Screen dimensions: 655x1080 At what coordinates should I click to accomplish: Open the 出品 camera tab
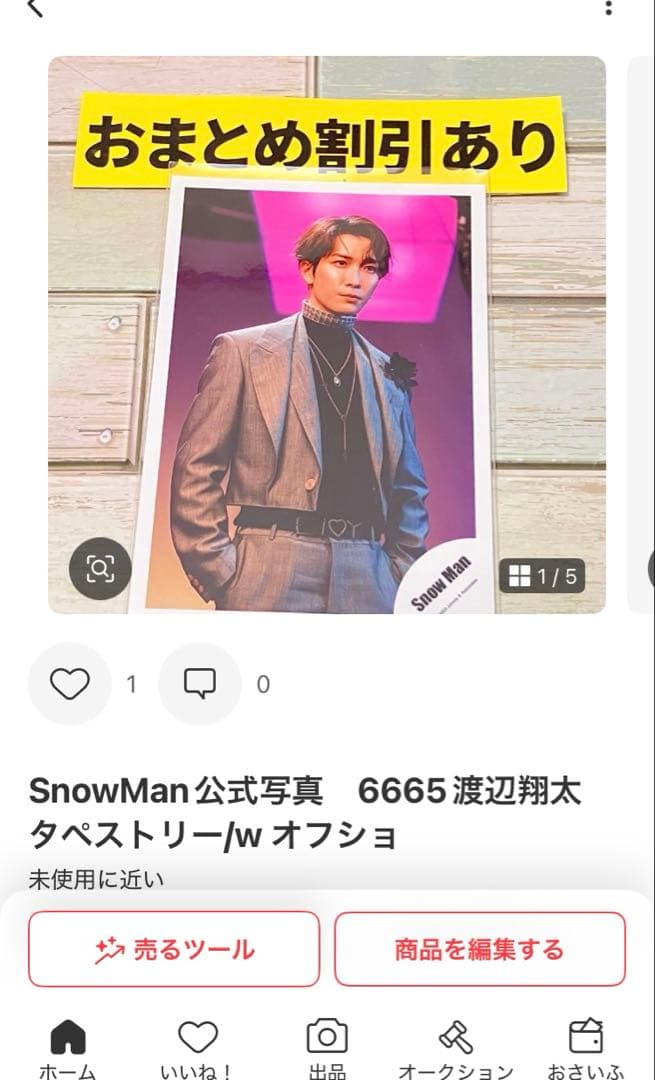click(327, 1046)
